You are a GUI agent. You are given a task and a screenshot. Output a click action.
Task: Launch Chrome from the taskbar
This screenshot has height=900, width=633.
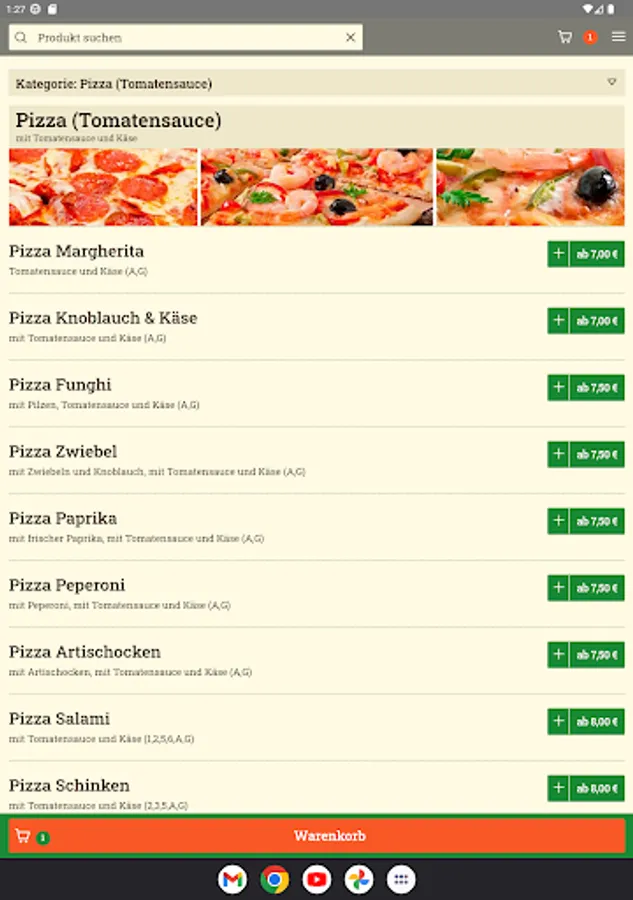click(x=275, y=880)
